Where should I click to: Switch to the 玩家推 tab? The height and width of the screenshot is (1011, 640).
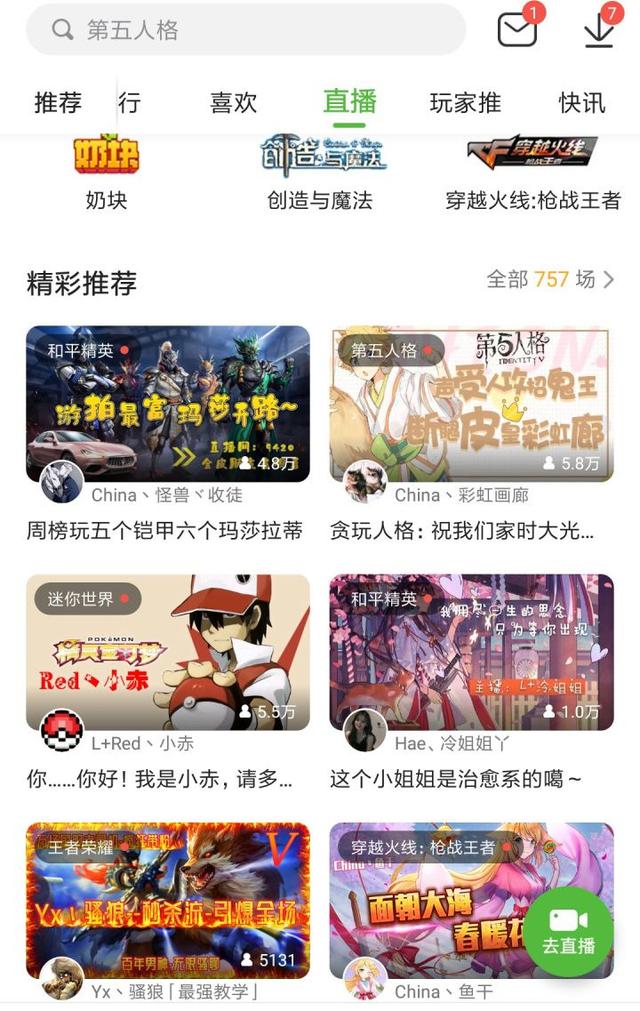click(464, 102)
